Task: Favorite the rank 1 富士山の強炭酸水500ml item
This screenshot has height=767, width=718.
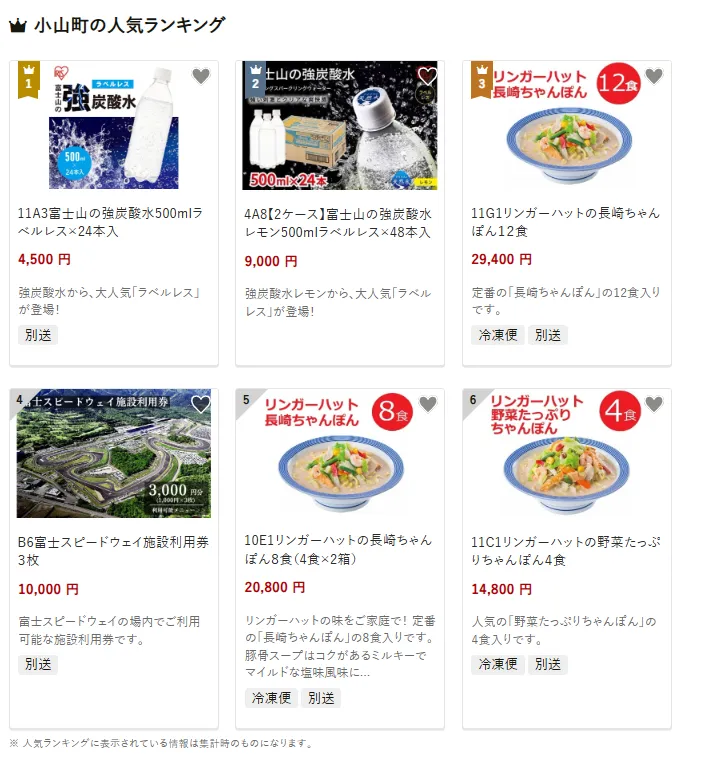Action: pos(201,76)
